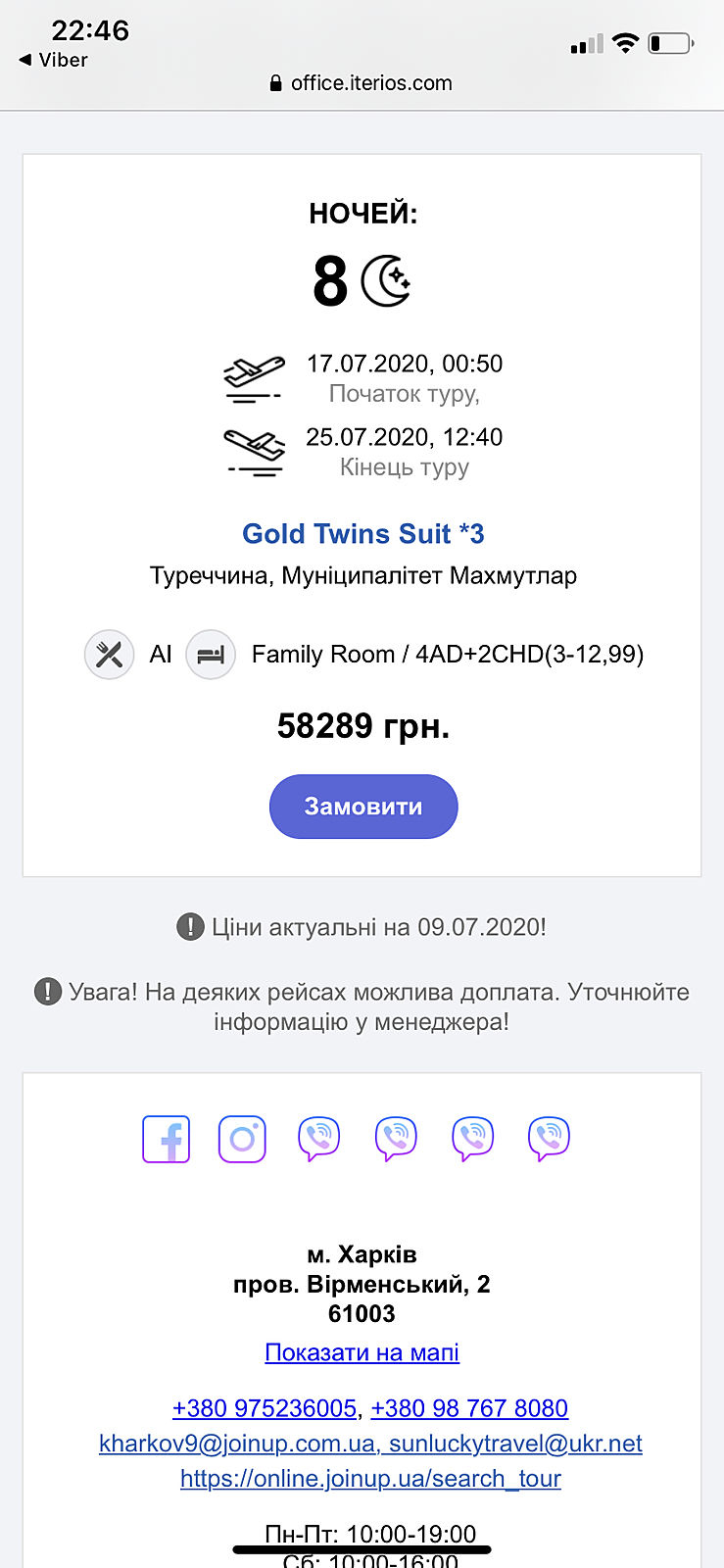Call the number +380 98 767 8080
Viewport: 724px width, 1568px height.
(x=469, y=1408)
